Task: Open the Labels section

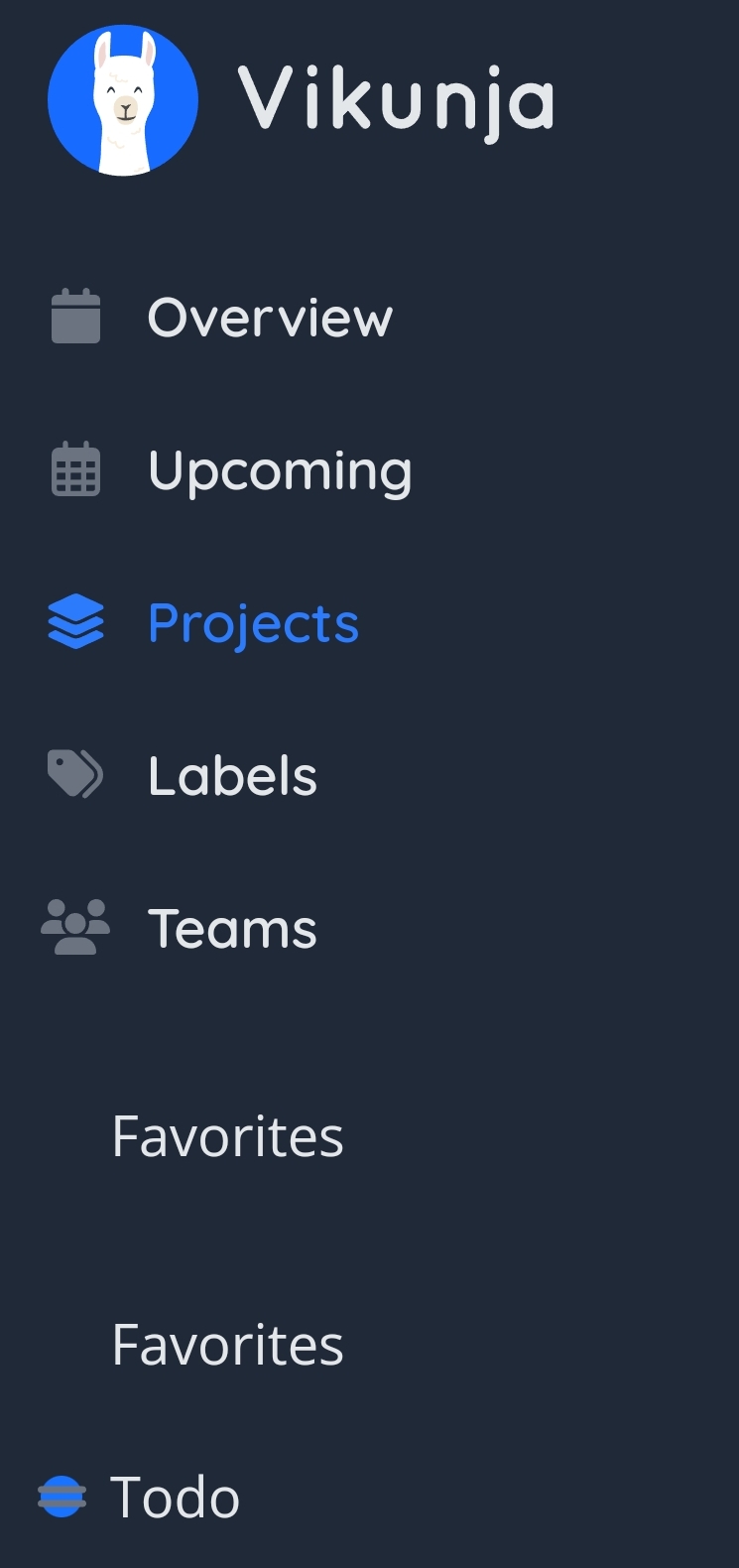Action: coord(183,776)
